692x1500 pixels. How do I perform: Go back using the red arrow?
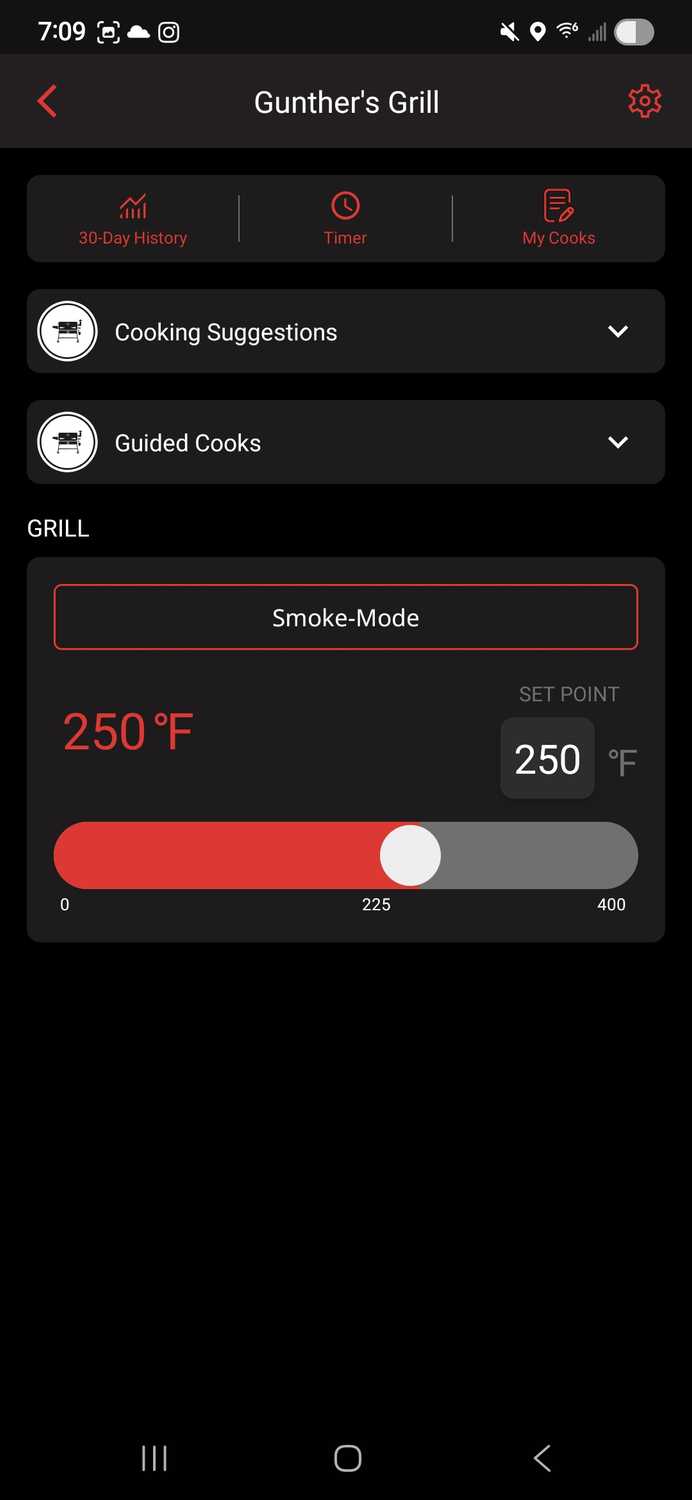[x=47, y=101]
